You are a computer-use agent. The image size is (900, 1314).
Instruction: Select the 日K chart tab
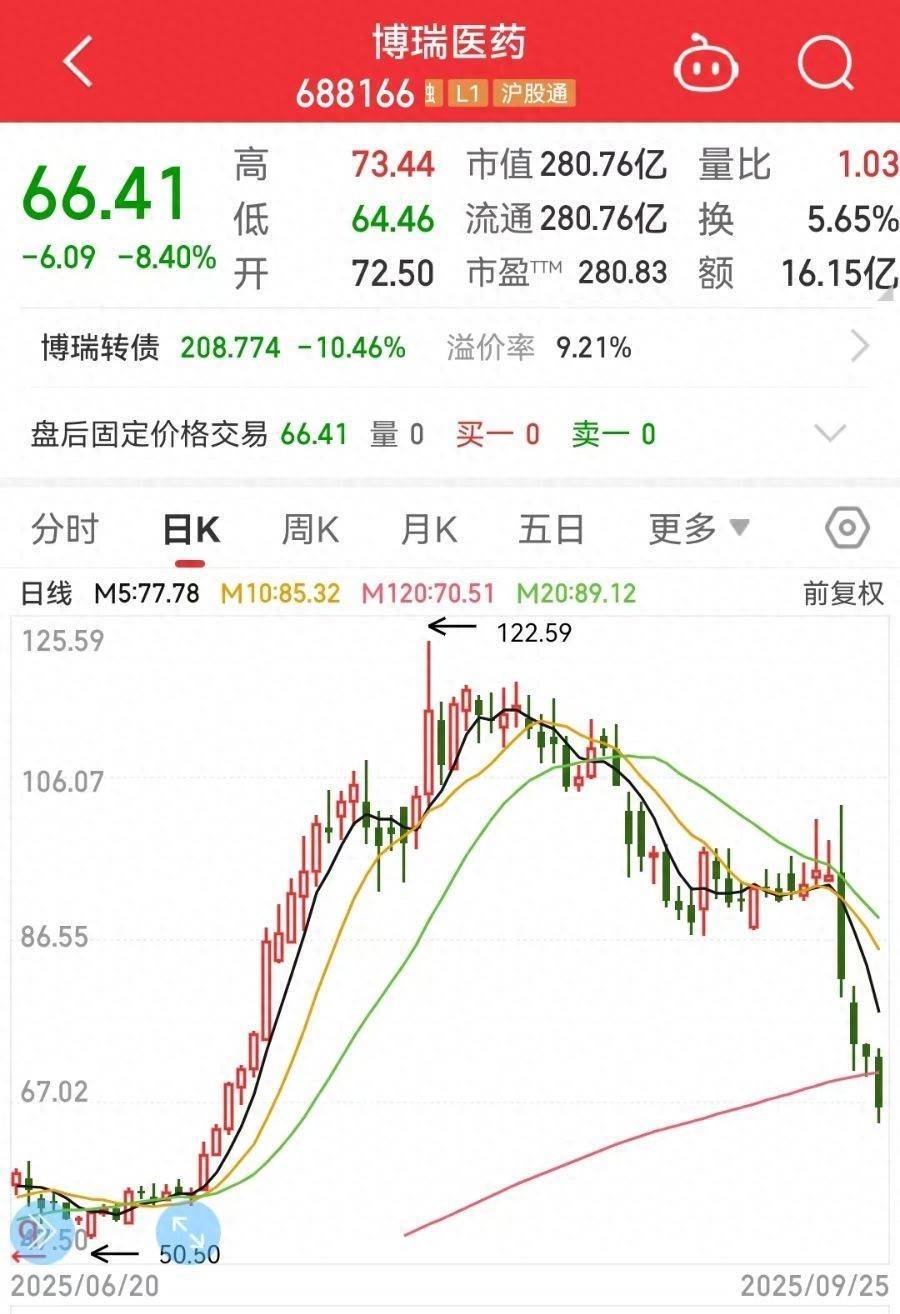pyautogui.click(x=191, y=528)
